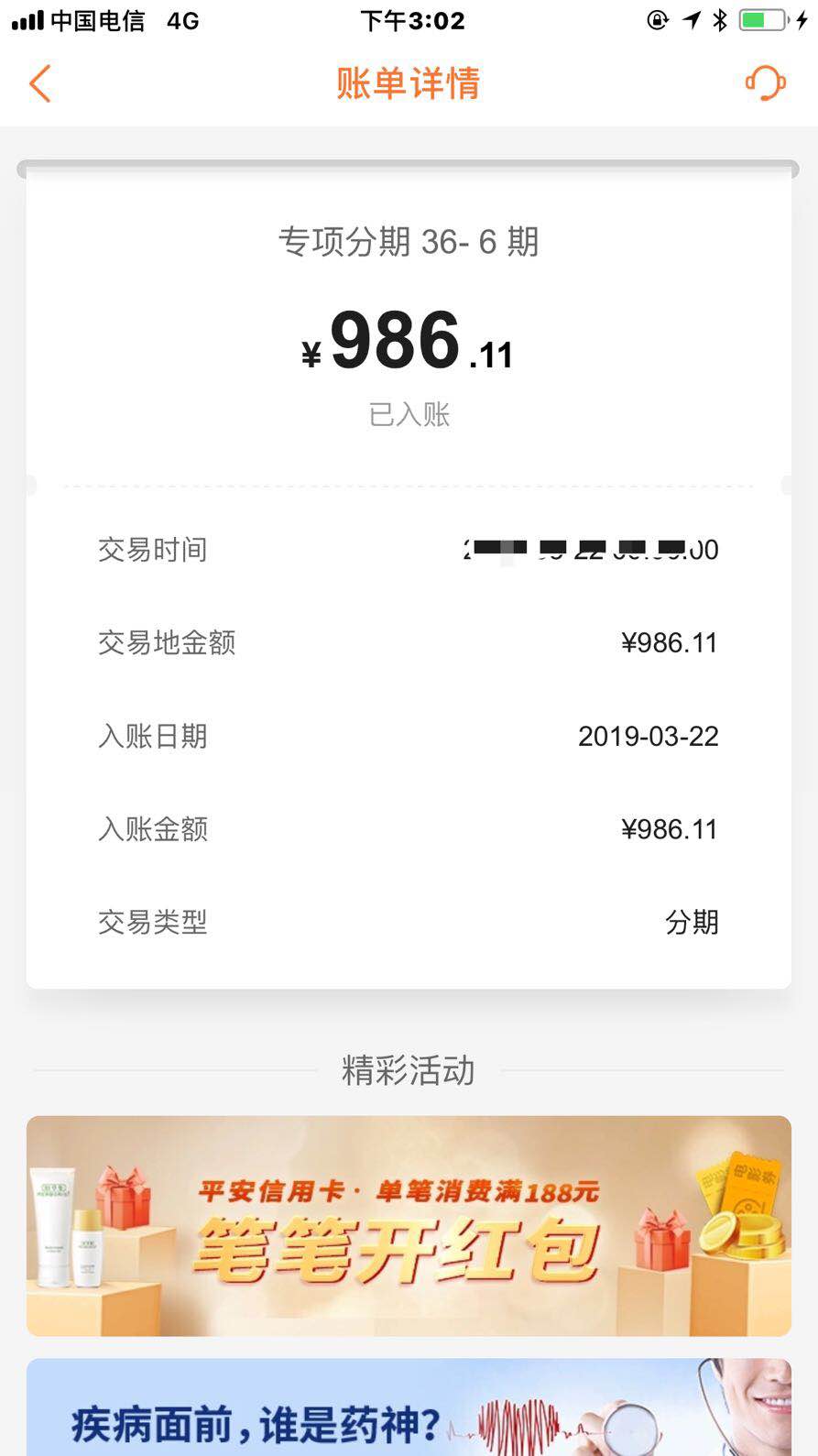
Task: Tap the 4G network indicator
Action: pos(180,18)
